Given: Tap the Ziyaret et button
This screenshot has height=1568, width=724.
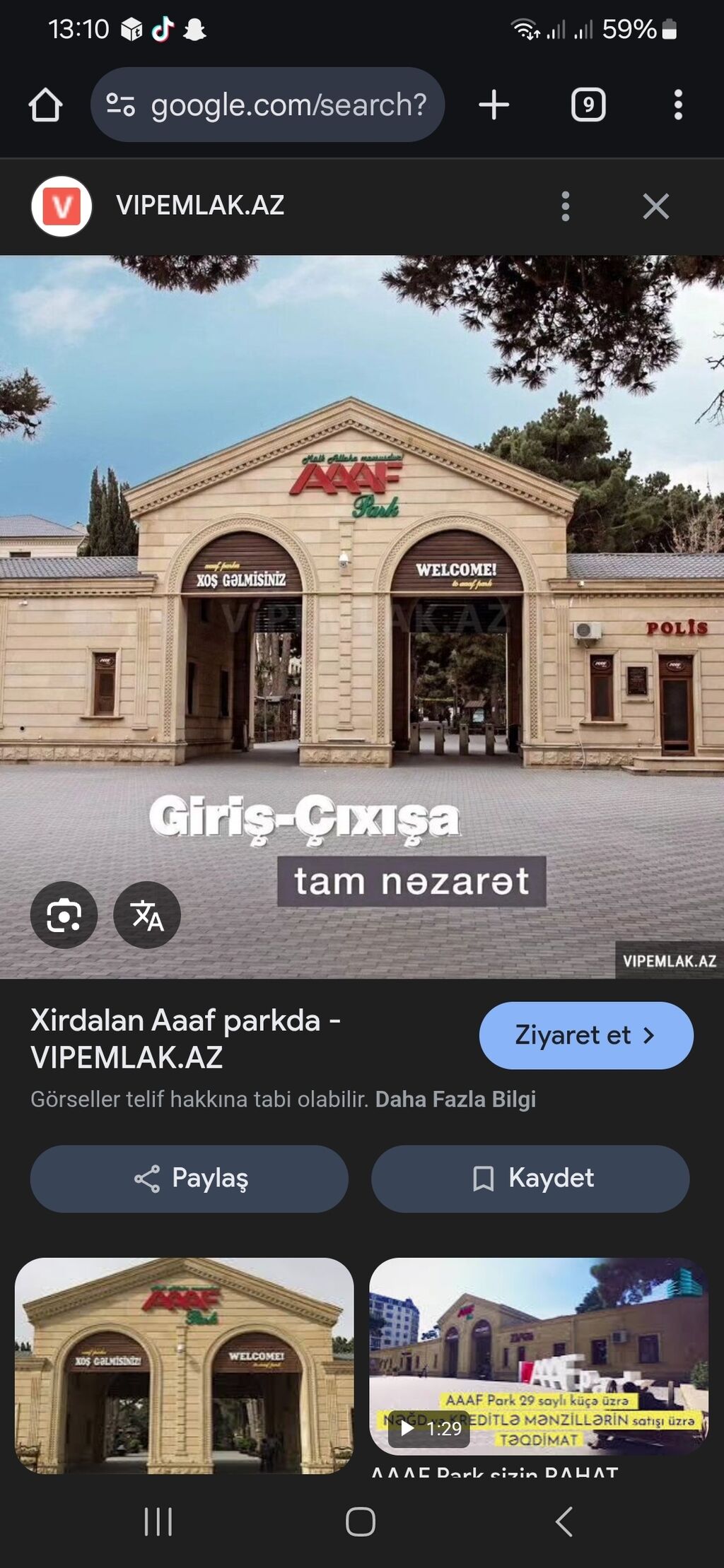Looking at the screenshot, I should [x=585, y=1035].
